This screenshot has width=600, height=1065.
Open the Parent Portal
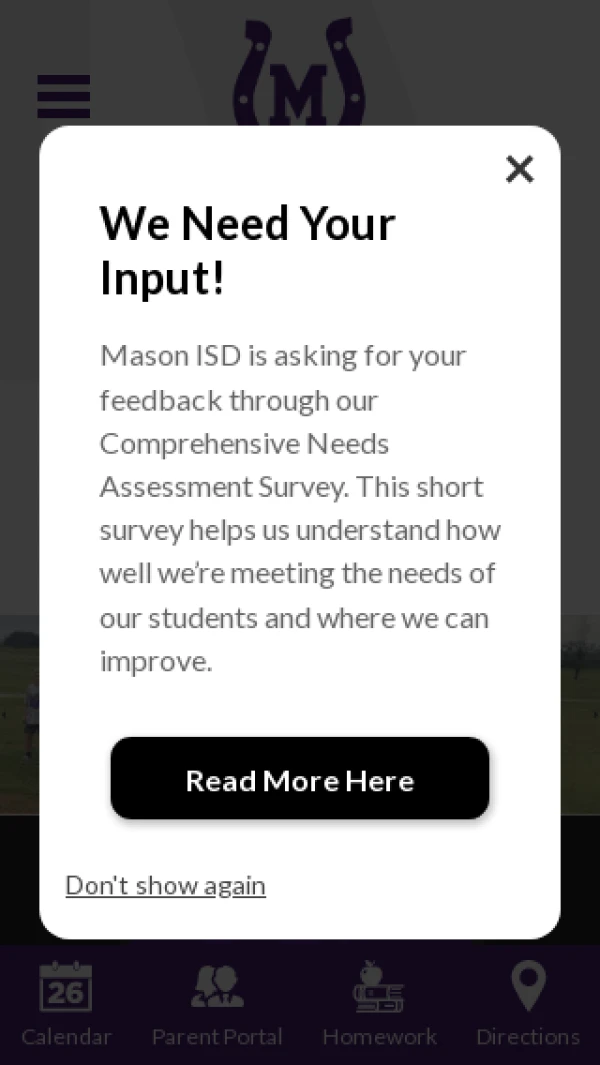point(217,1003)
